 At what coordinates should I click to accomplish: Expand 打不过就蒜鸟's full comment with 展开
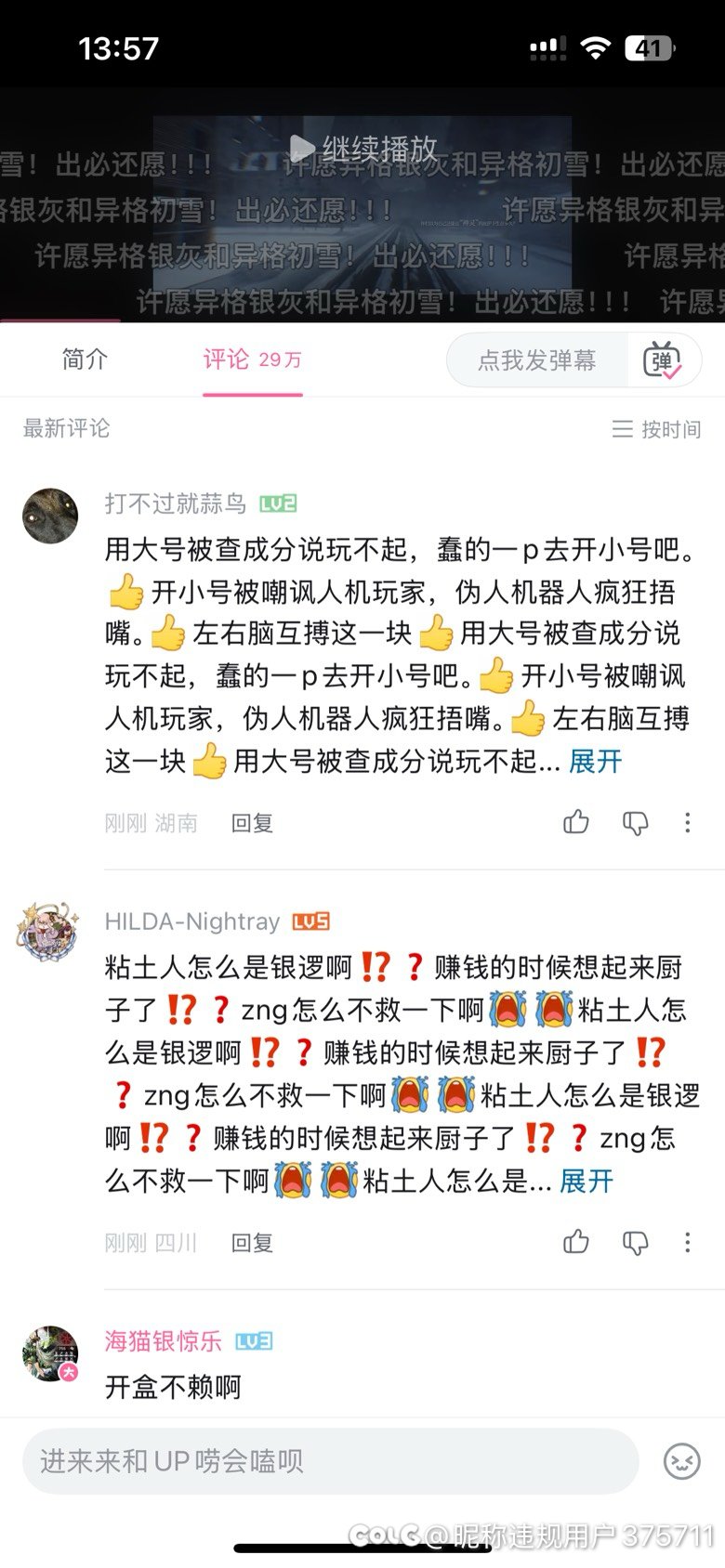(x=595, y=763)
